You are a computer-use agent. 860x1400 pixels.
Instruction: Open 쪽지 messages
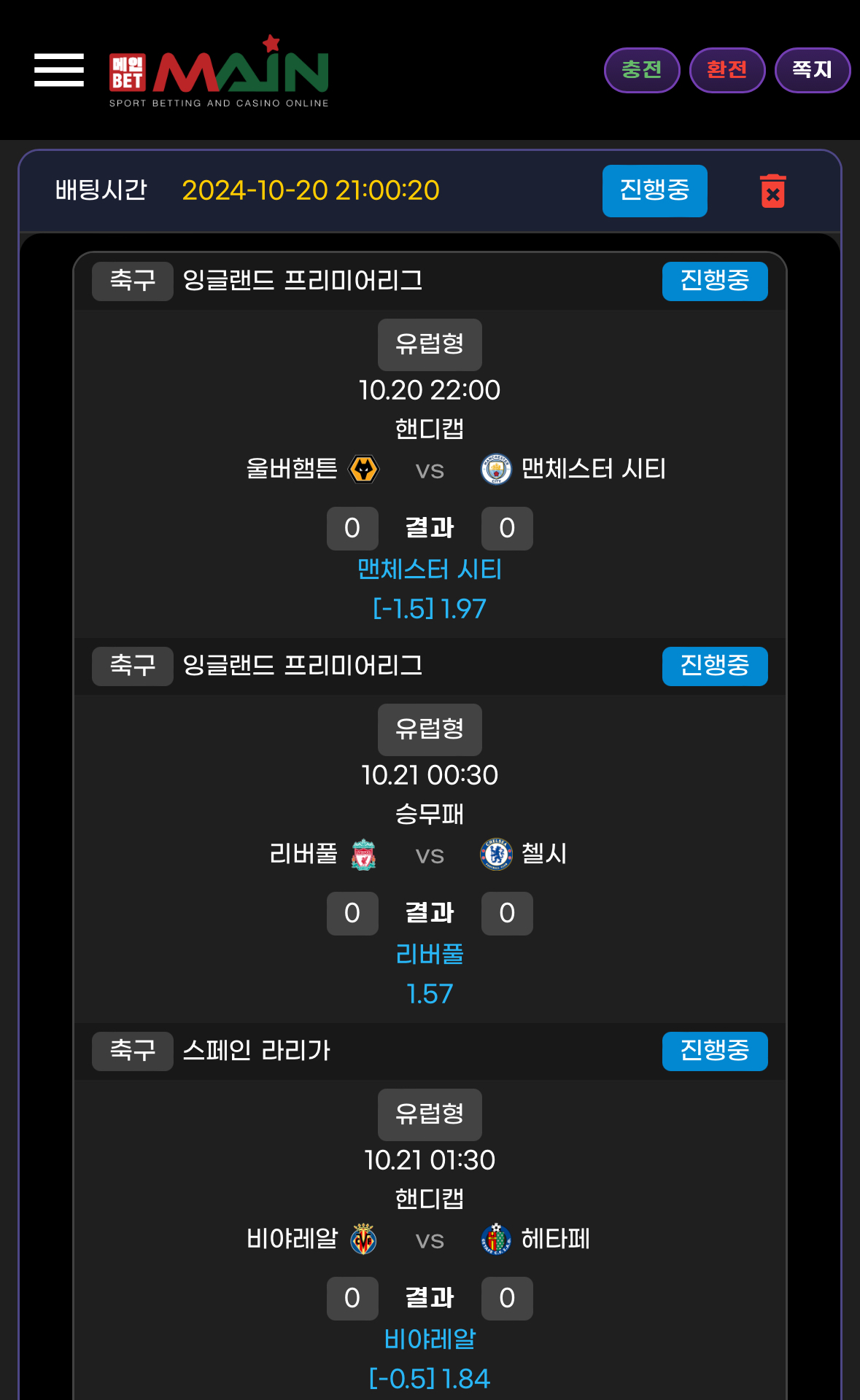(x=812, y=70)
